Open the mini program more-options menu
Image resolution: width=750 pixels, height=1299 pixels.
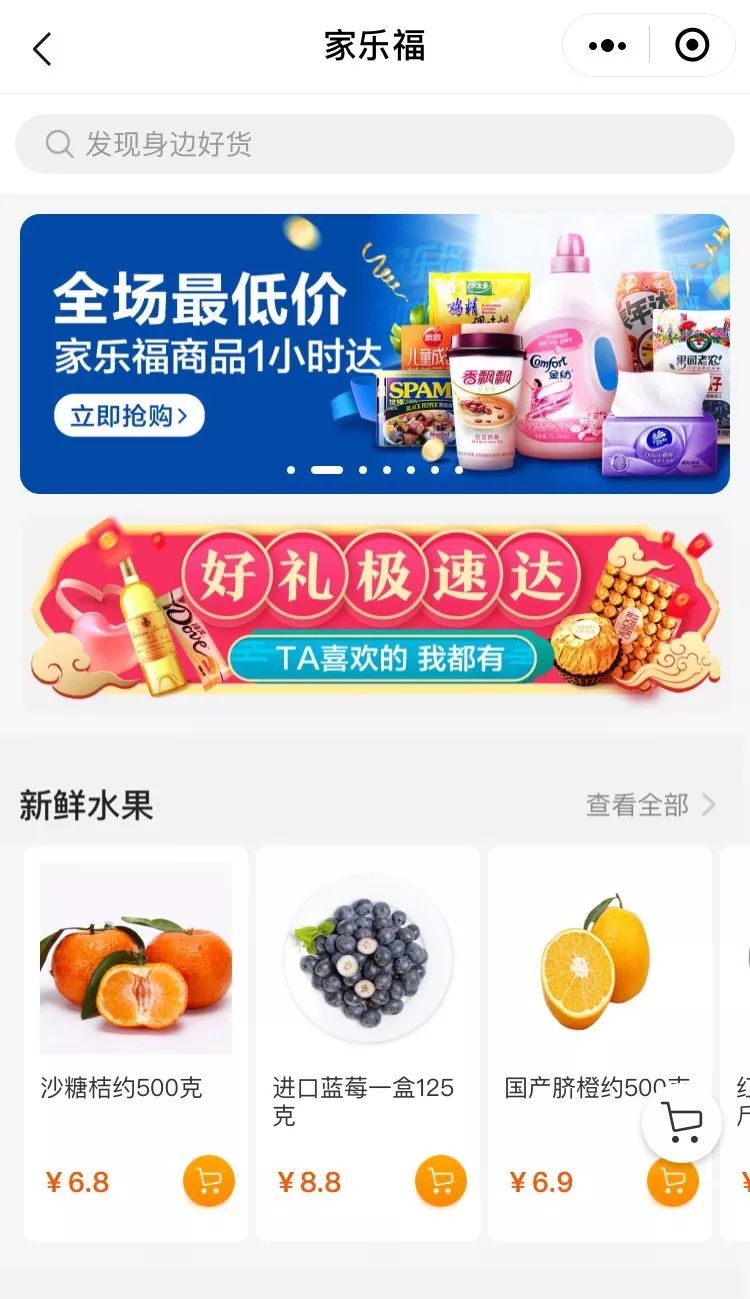(607, 46)
